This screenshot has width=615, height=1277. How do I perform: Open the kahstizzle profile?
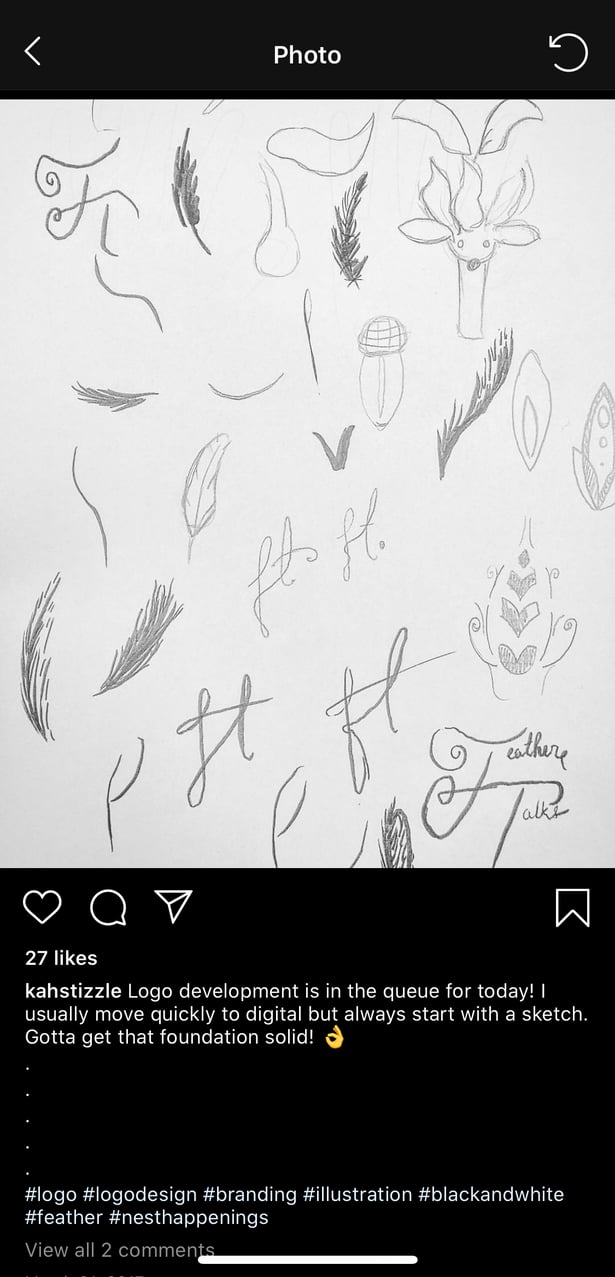click(73, 991)
